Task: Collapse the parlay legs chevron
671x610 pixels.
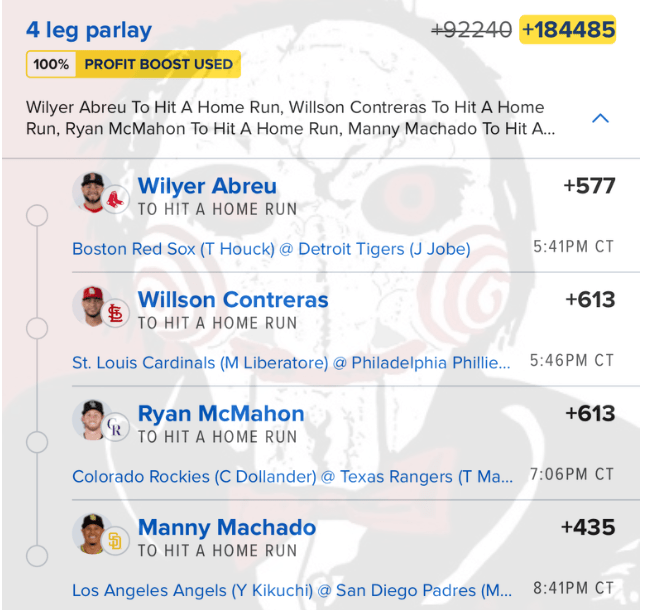Action: [x=600, y=118]
